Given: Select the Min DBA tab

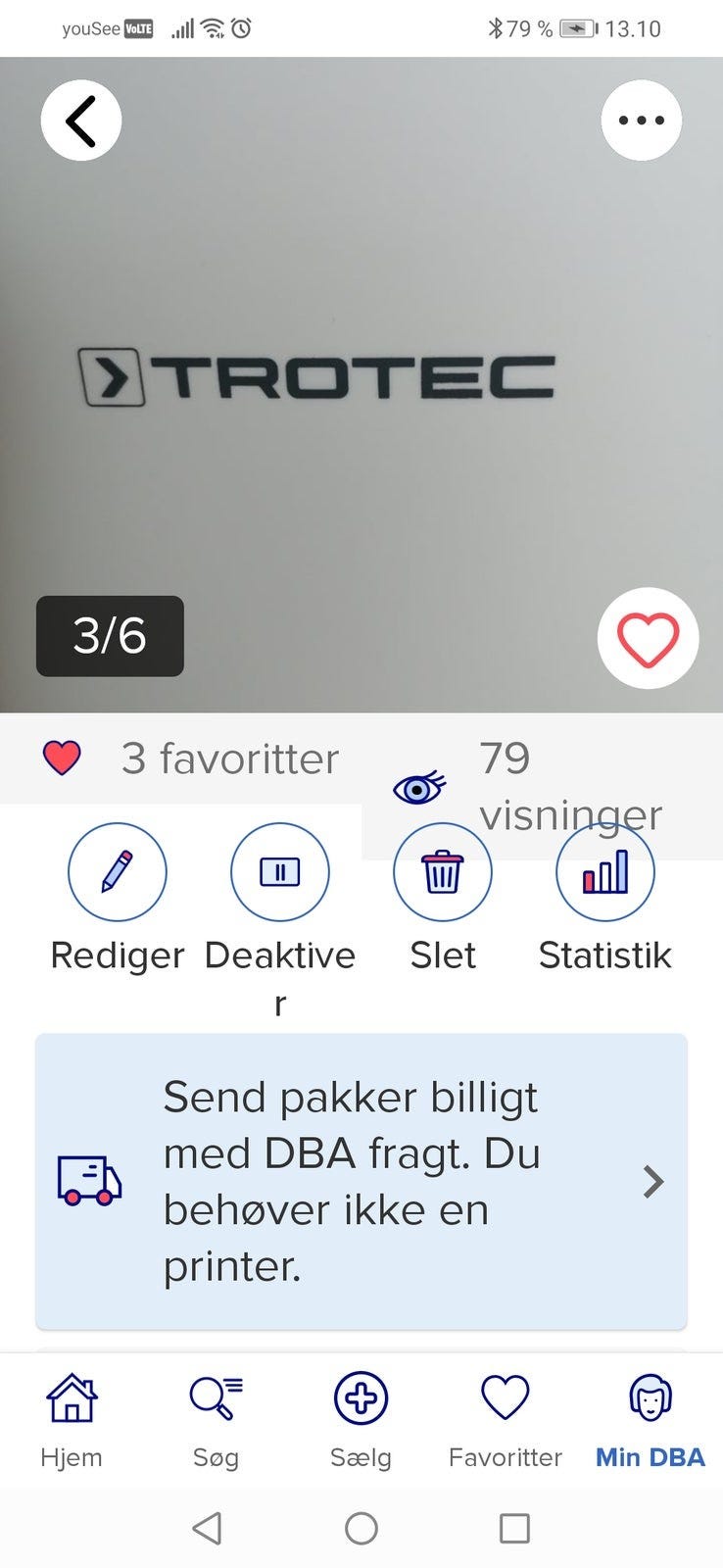Looking at the screenshot, I should coord(650,1419).
